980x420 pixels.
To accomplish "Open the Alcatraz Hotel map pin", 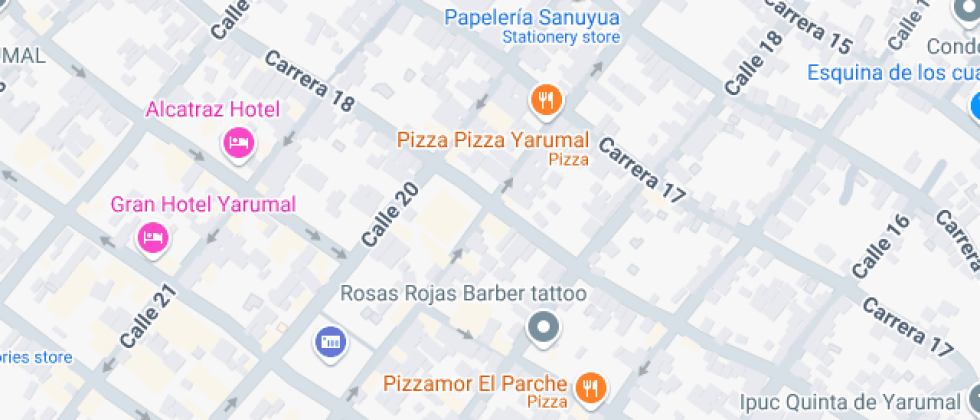I will pos(238,141).
